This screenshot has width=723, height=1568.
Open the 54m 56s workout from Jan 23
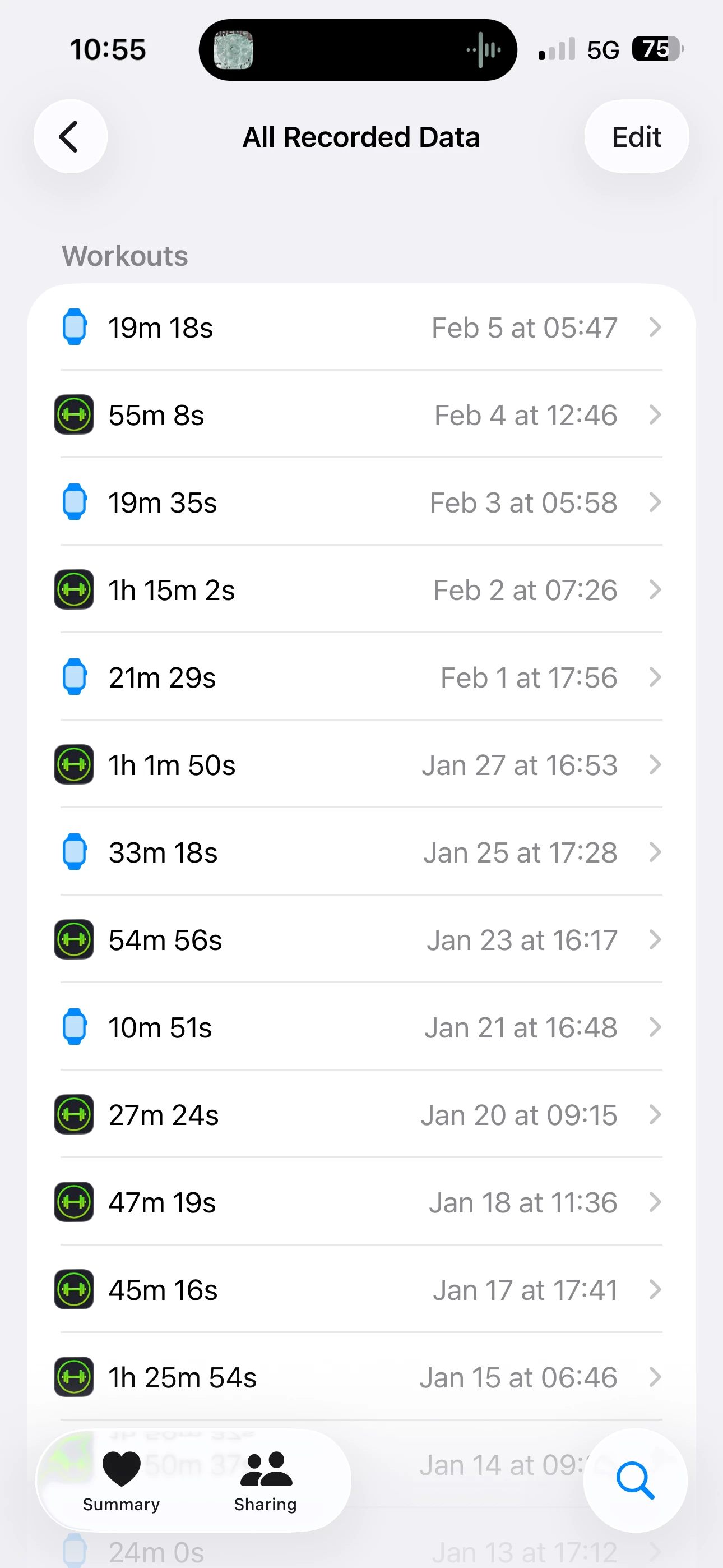[361, 940]
